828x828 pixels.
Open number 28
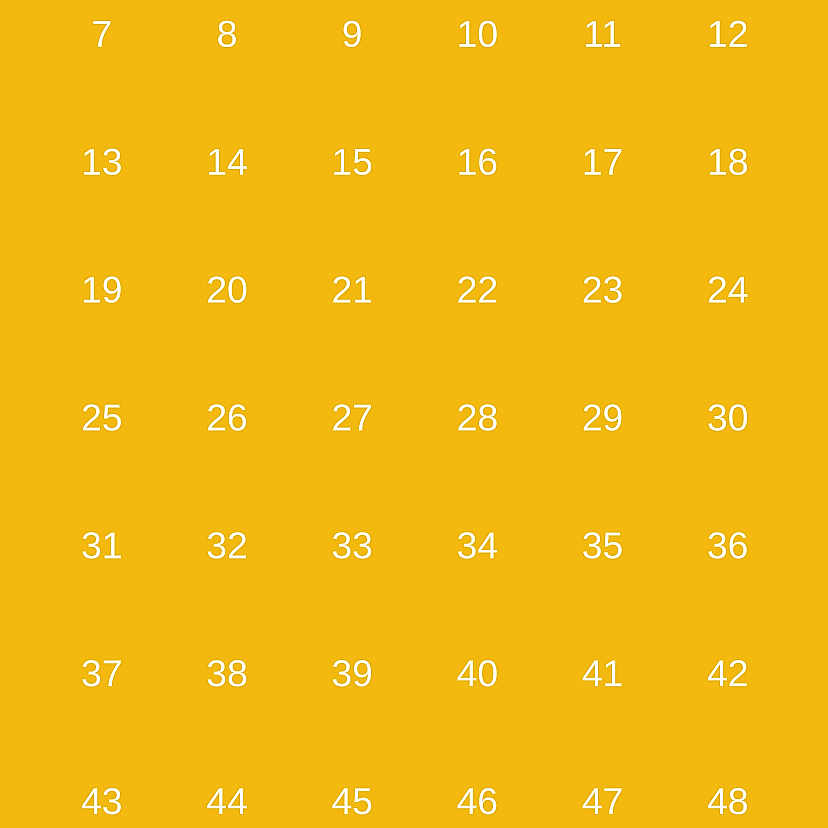477,419
